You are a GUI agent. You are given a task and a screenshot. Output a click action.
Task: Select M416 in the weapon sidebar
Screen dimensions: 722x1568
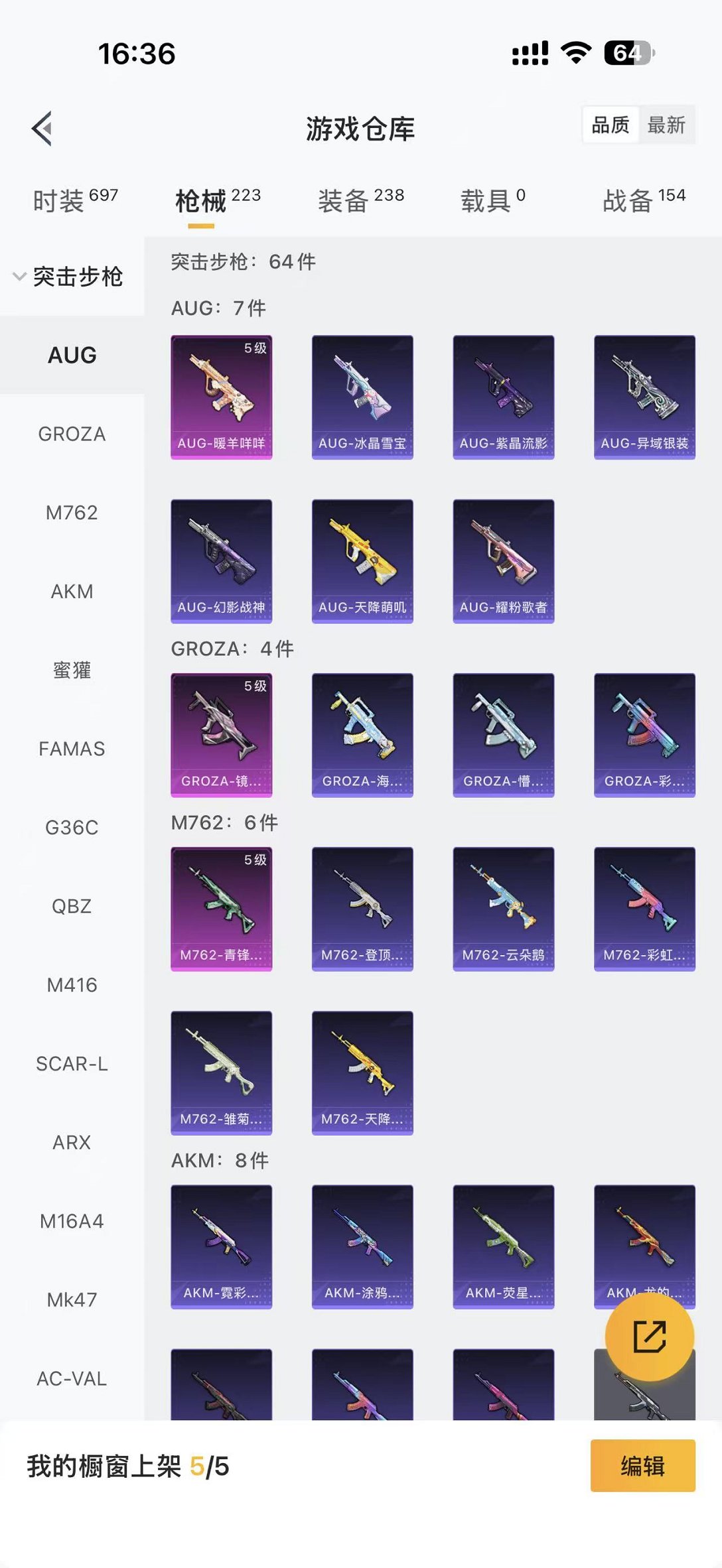click(x=72, y=986)
